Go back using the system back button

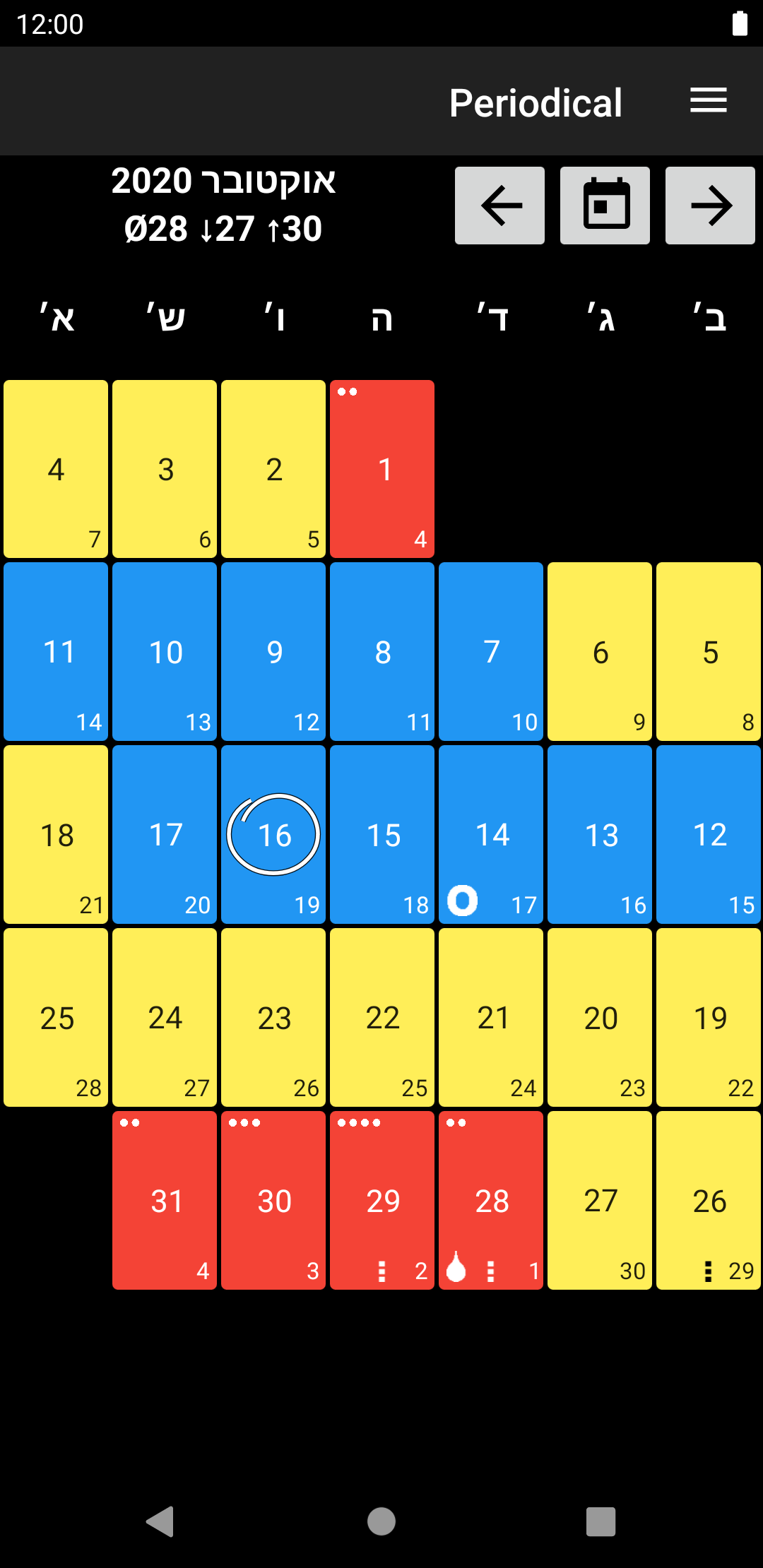(160, 1521)
